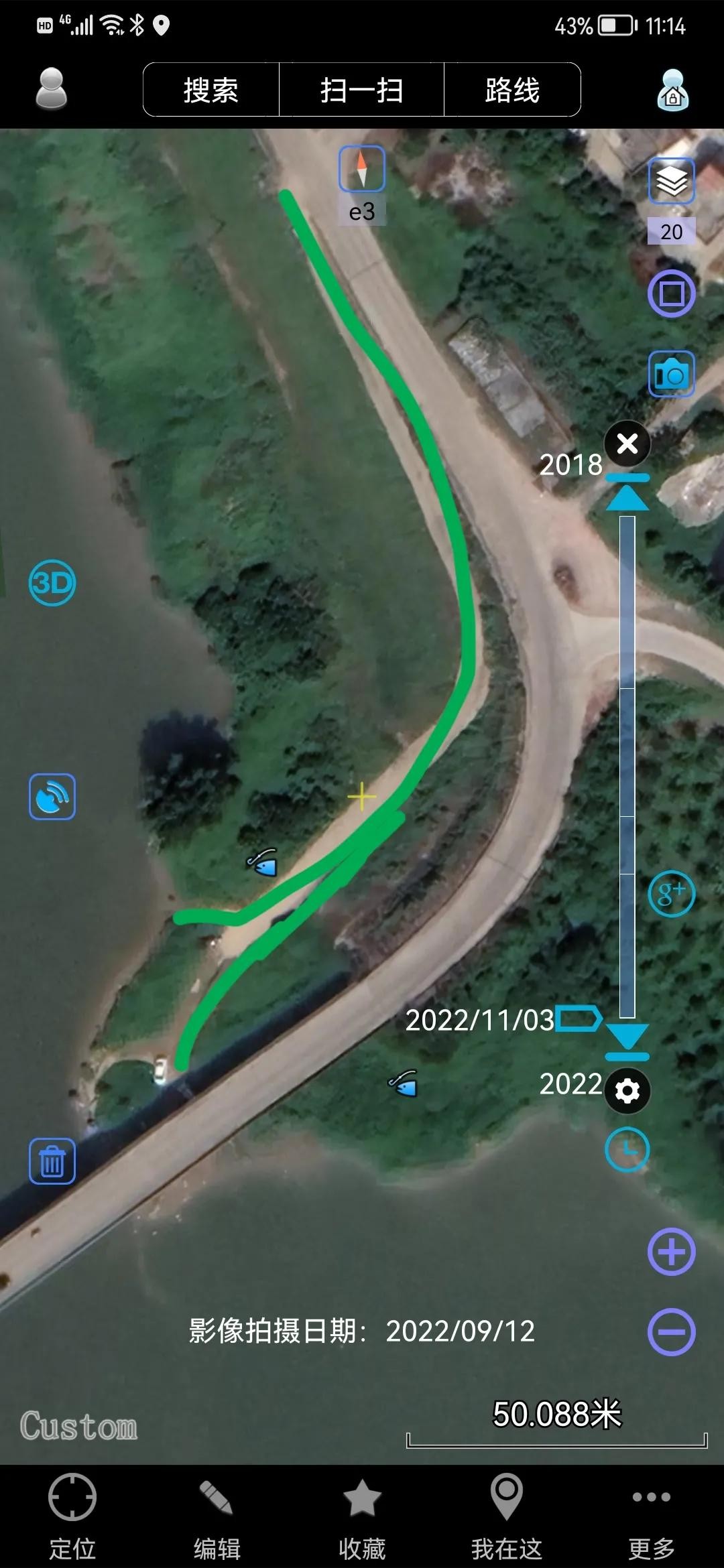The width and height of the screenshot is (724, 1568).
Task: Tap the square frame selection icon
Action: pos(671,294)
